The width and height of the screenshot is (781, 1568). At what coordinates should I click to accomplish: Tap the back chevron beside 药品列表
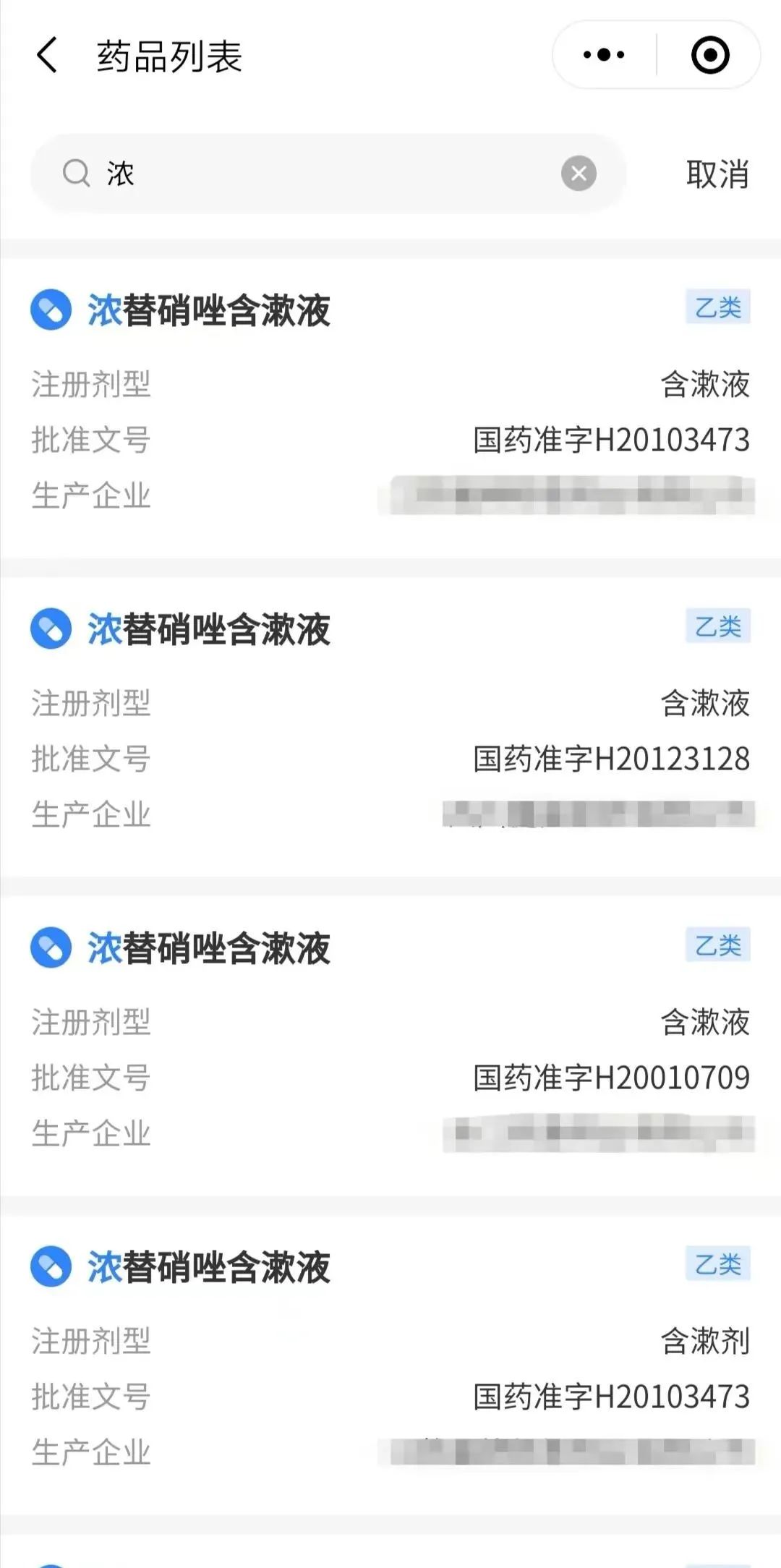pos(46,56)
